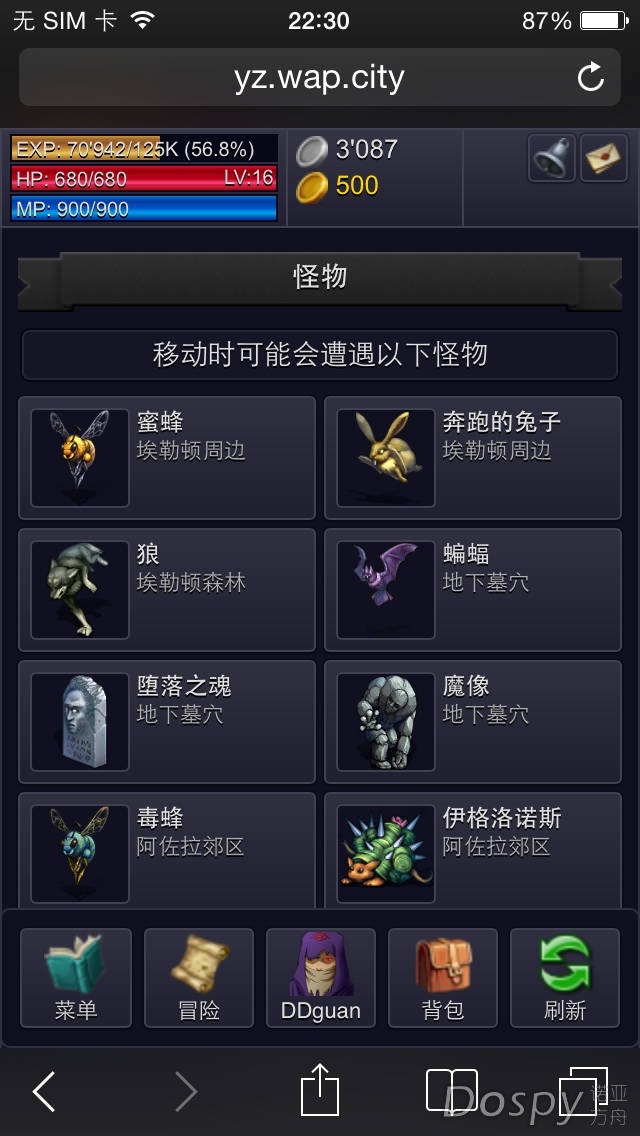
Task: Open the 背包 backpack
Action: (x=442, y=977)
